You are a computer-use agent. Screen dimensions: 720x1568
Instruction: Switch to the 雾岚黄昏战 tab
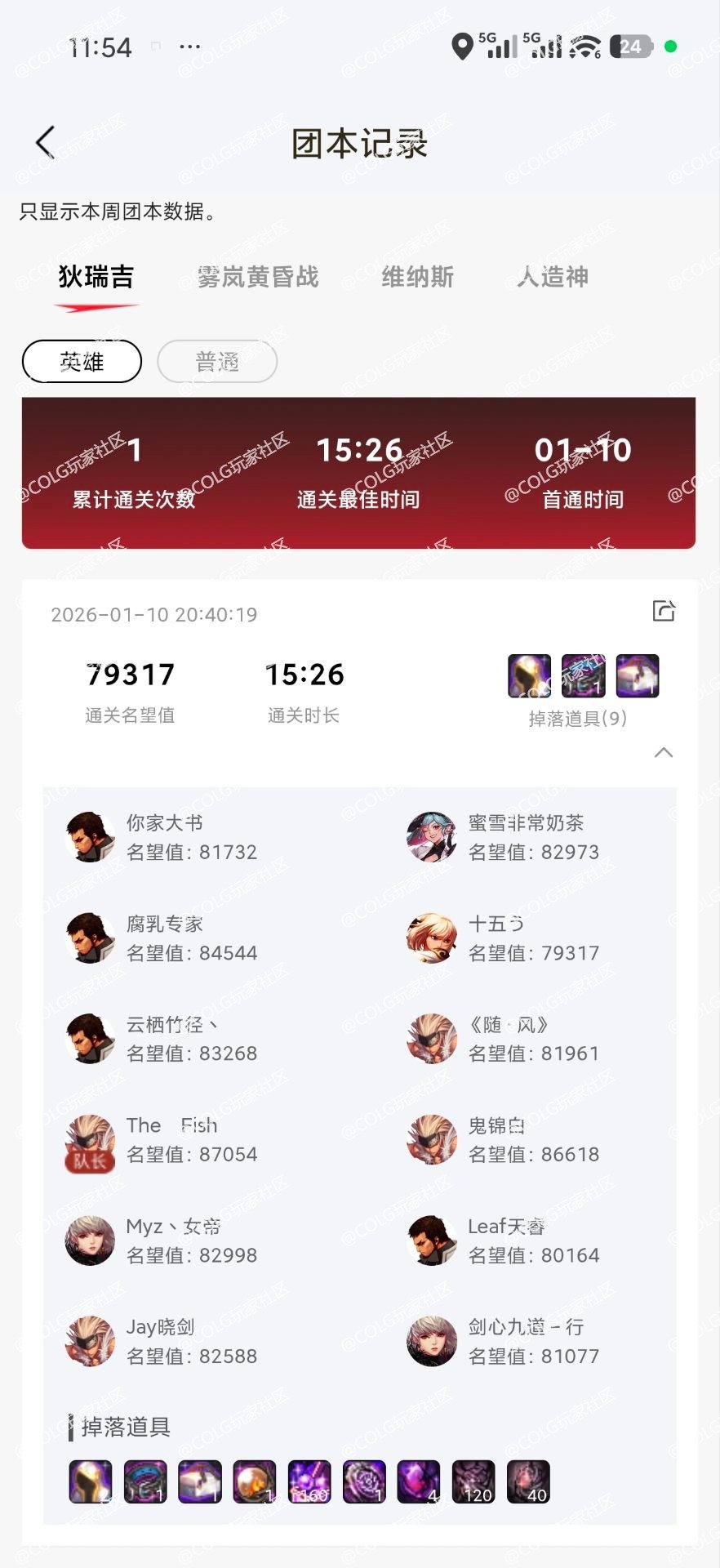[x=256, y=277]
